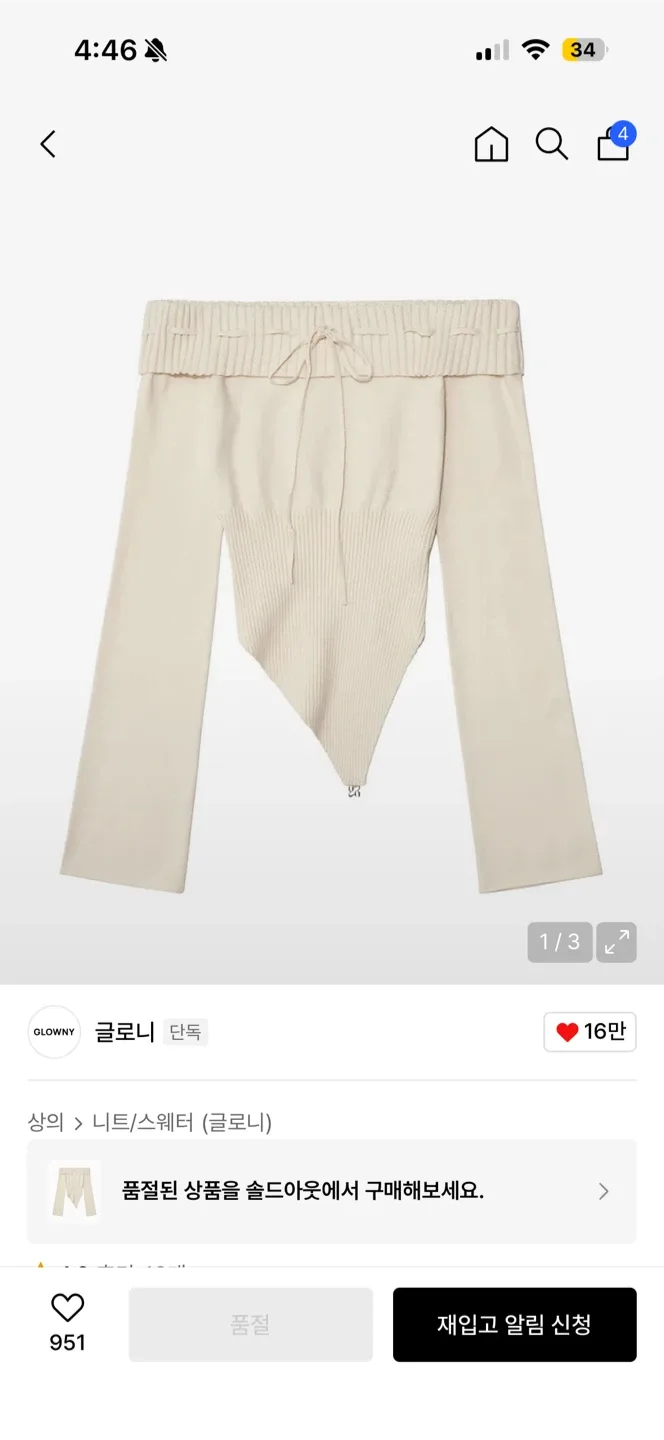Open the 글로니 brand page

124,1032
